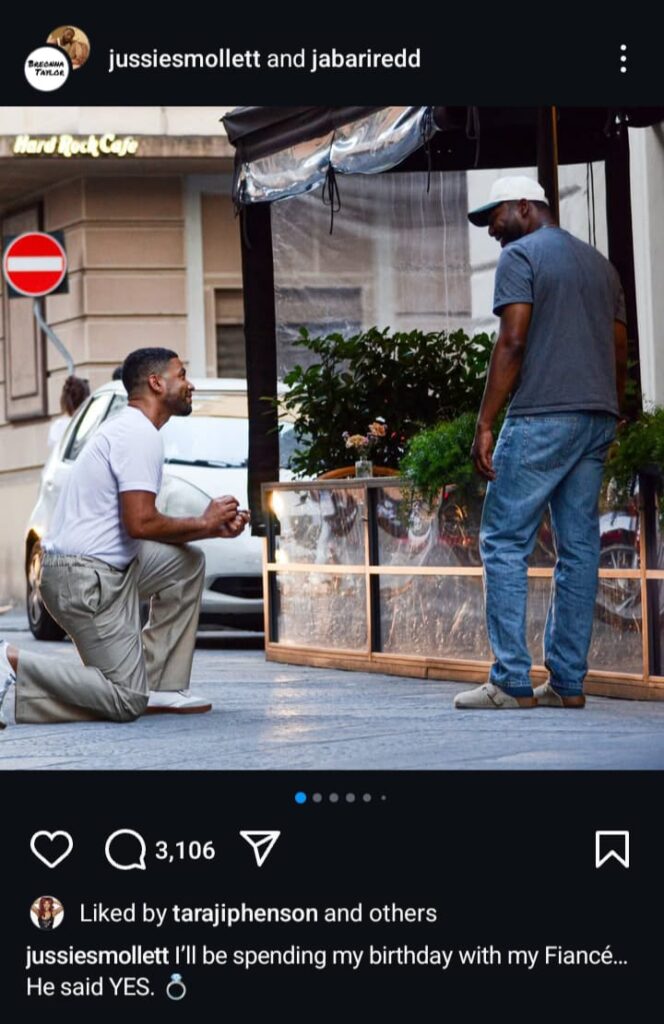Open the comments on this post
Image resolution: width=664 pixels, height=1024 pixels.
tap(126, 850)
